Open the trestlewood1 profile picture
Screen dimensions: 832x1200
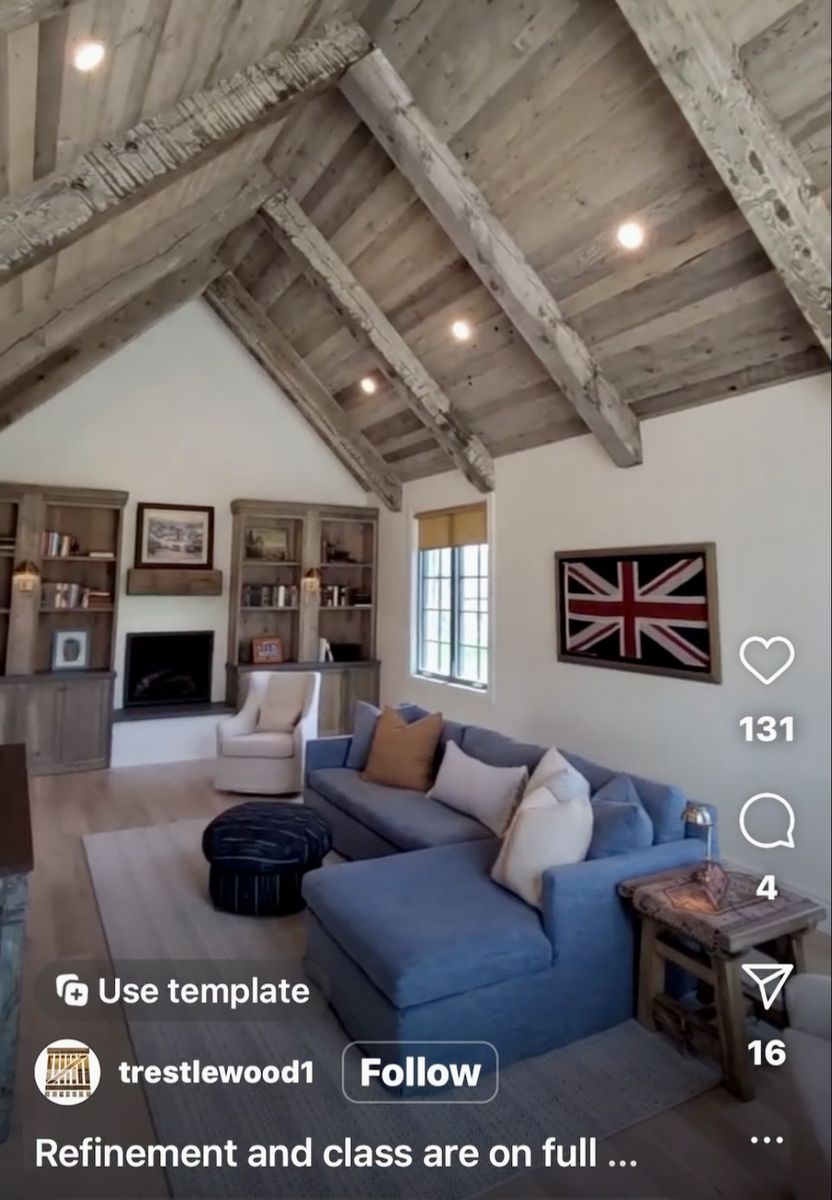(x=67, y=1073)
